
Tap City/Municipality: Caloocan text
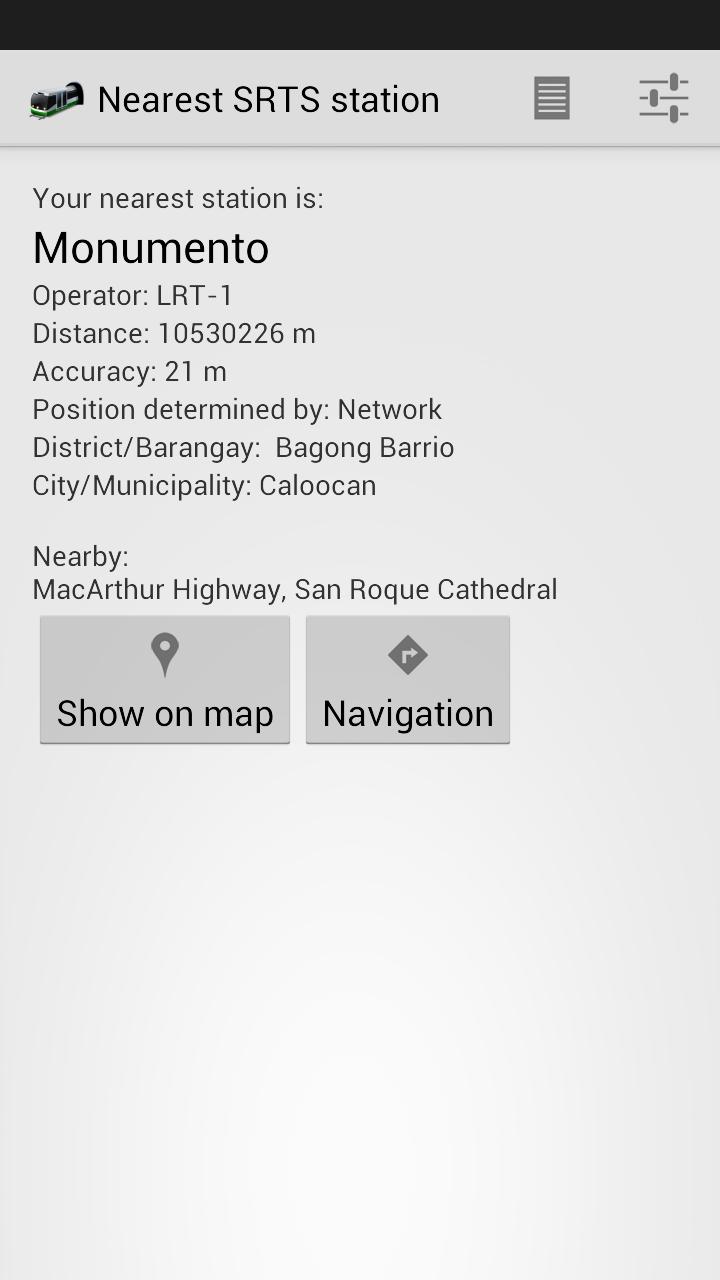tap(203, 485)
